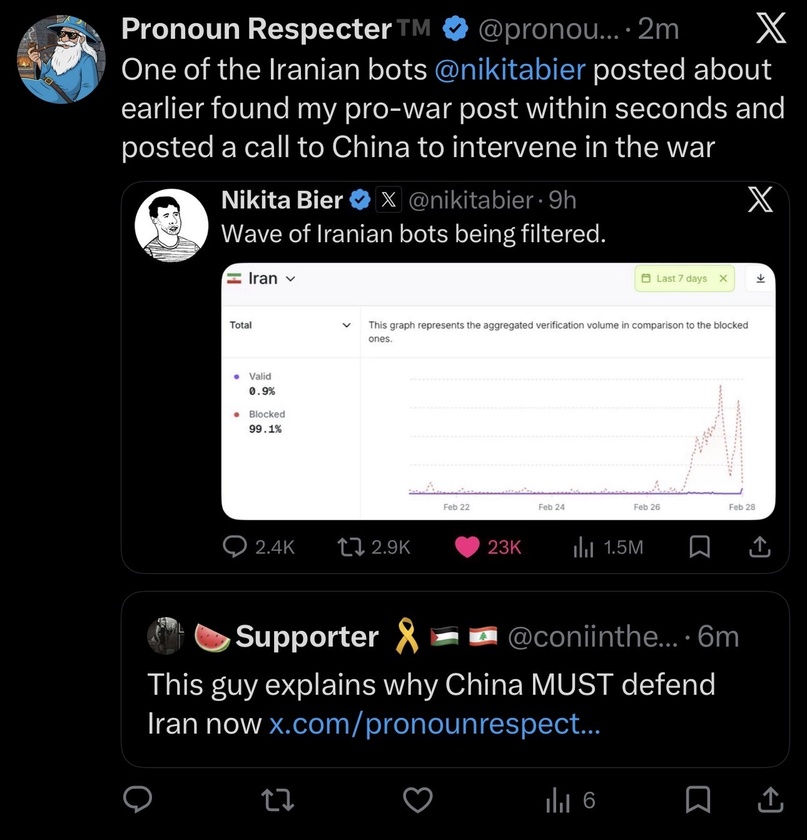Share the post with 6 views
The image size is (807, 840).
[771, 799]
